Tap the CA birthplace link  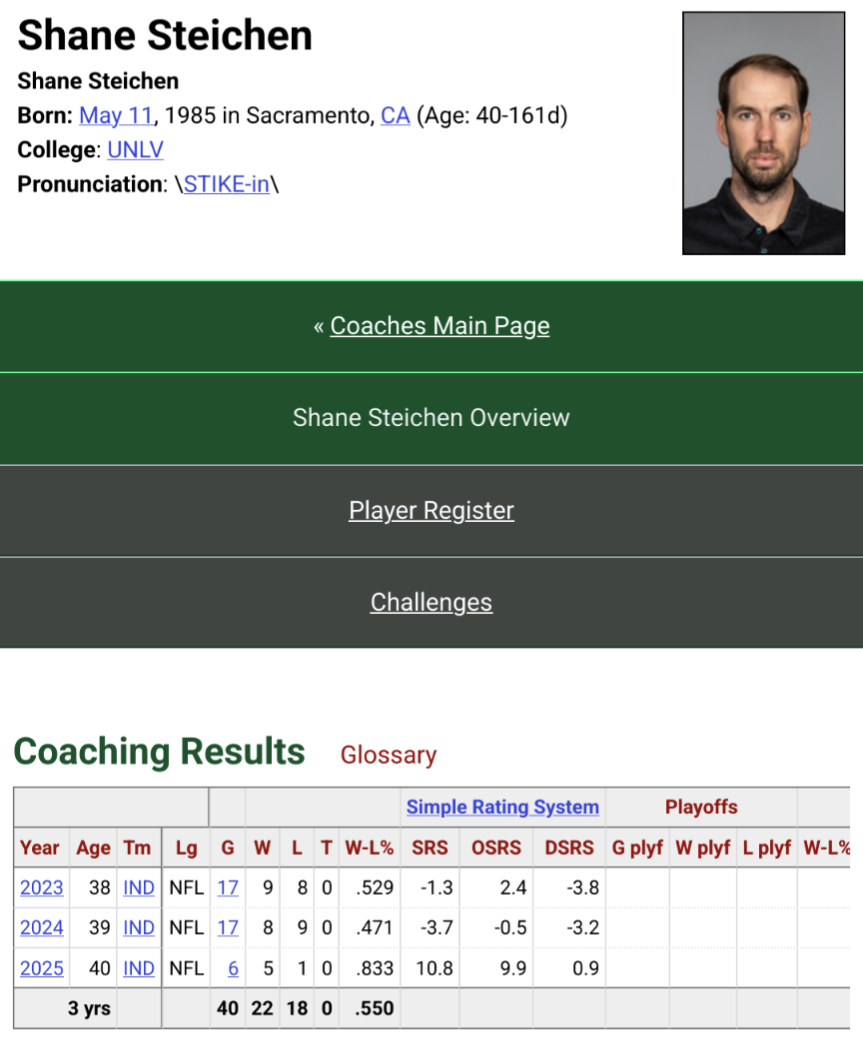[x=395, y=116]
